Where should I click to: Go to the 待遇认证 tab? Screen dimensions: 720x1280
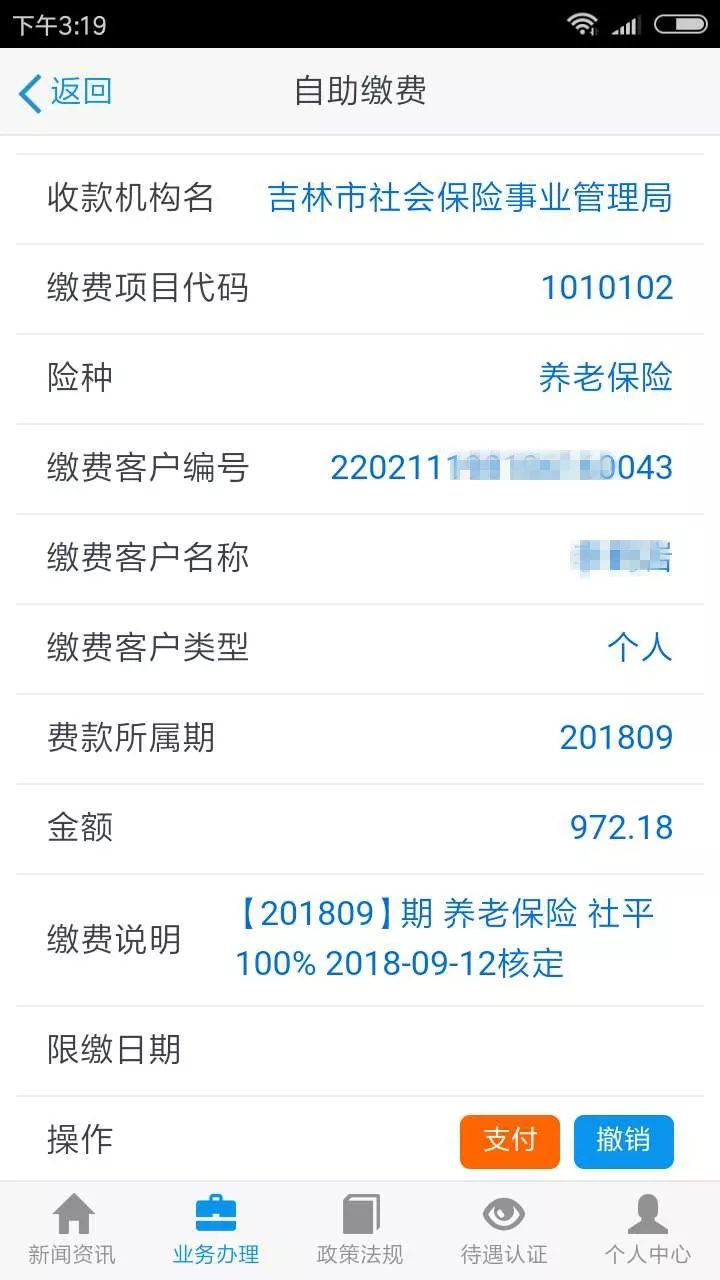click(x=504, y=1231)
